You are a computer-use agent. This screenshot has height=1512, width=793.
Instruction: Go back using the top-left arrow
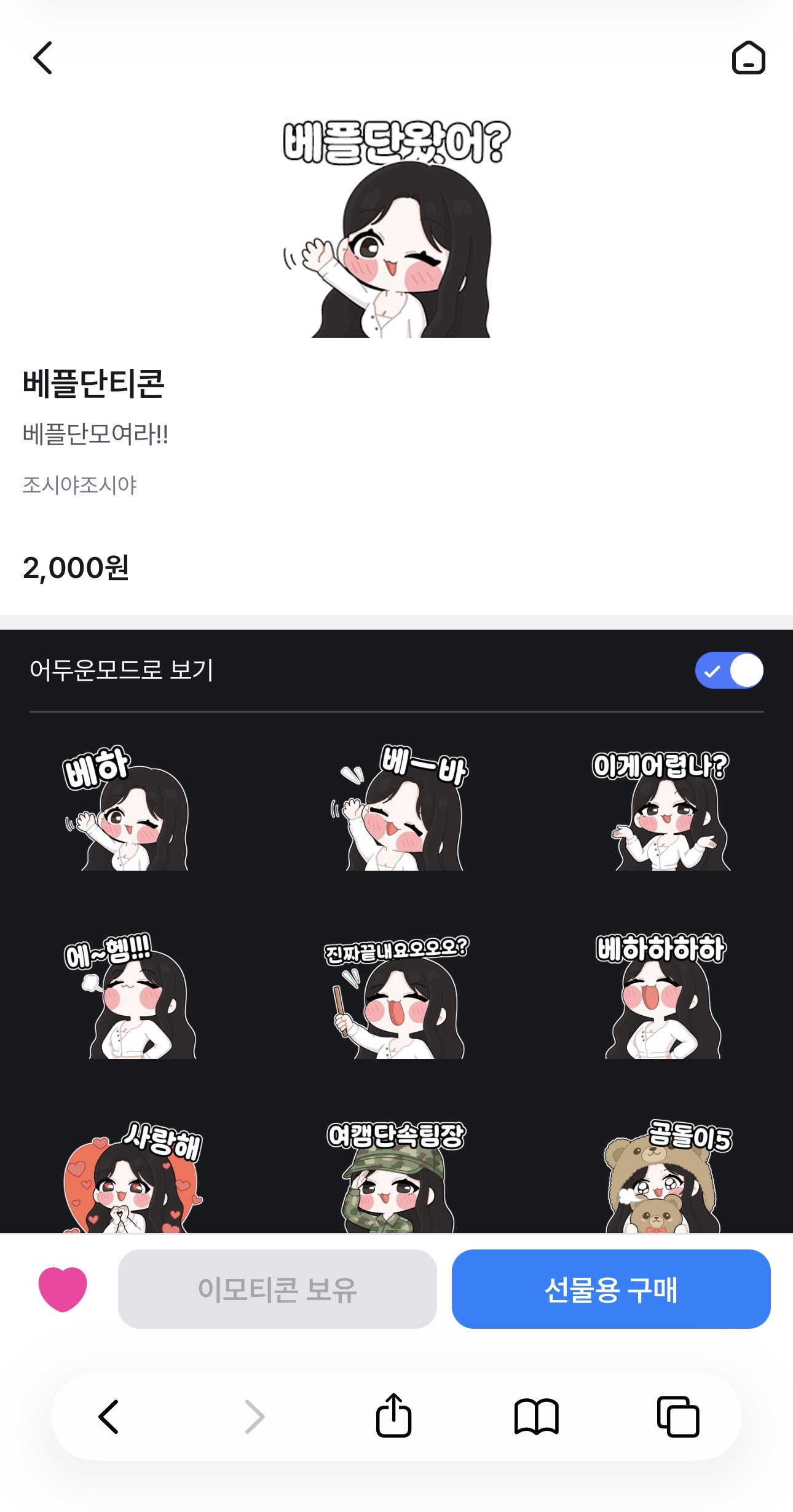(x=43, y=58)
